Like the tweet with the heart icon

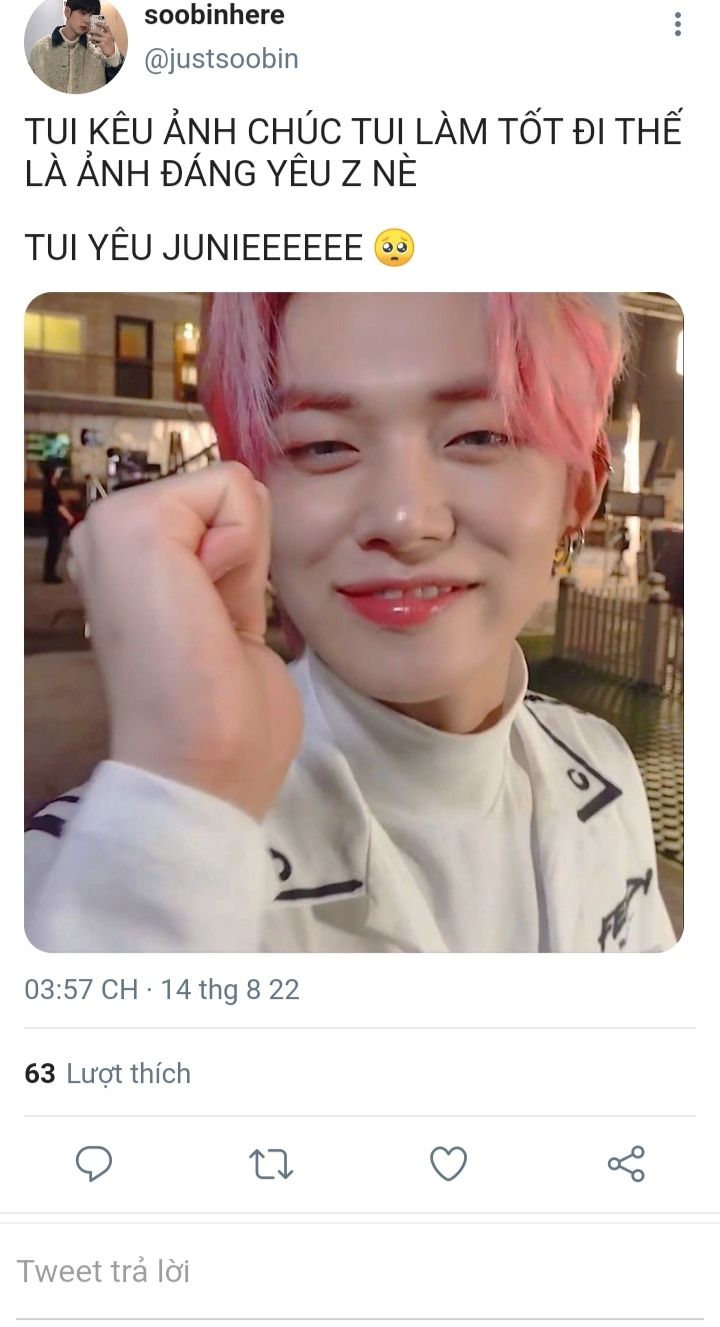(448, 1164)
